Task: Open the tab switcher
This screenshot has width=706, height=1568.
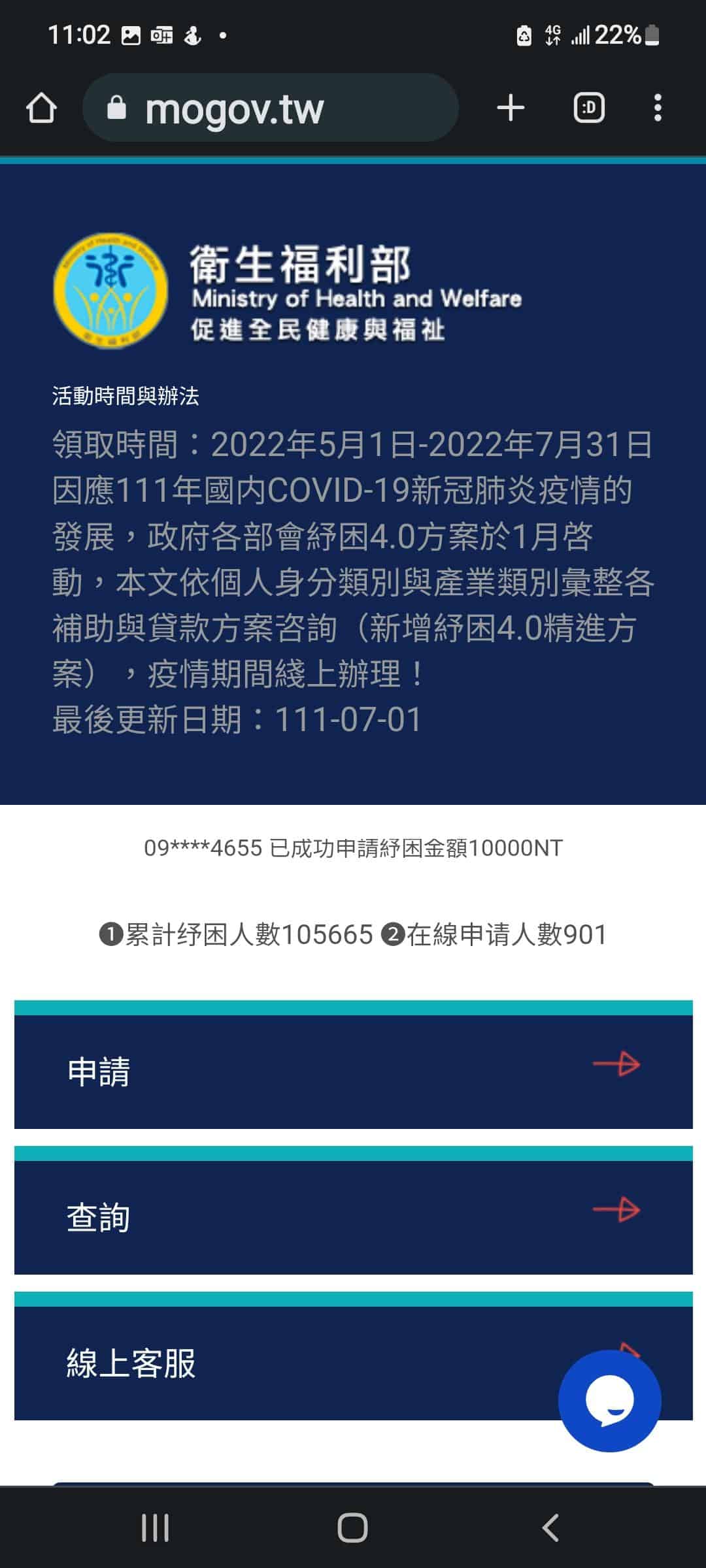Action: pyautogui.click(x=589, y=108)
